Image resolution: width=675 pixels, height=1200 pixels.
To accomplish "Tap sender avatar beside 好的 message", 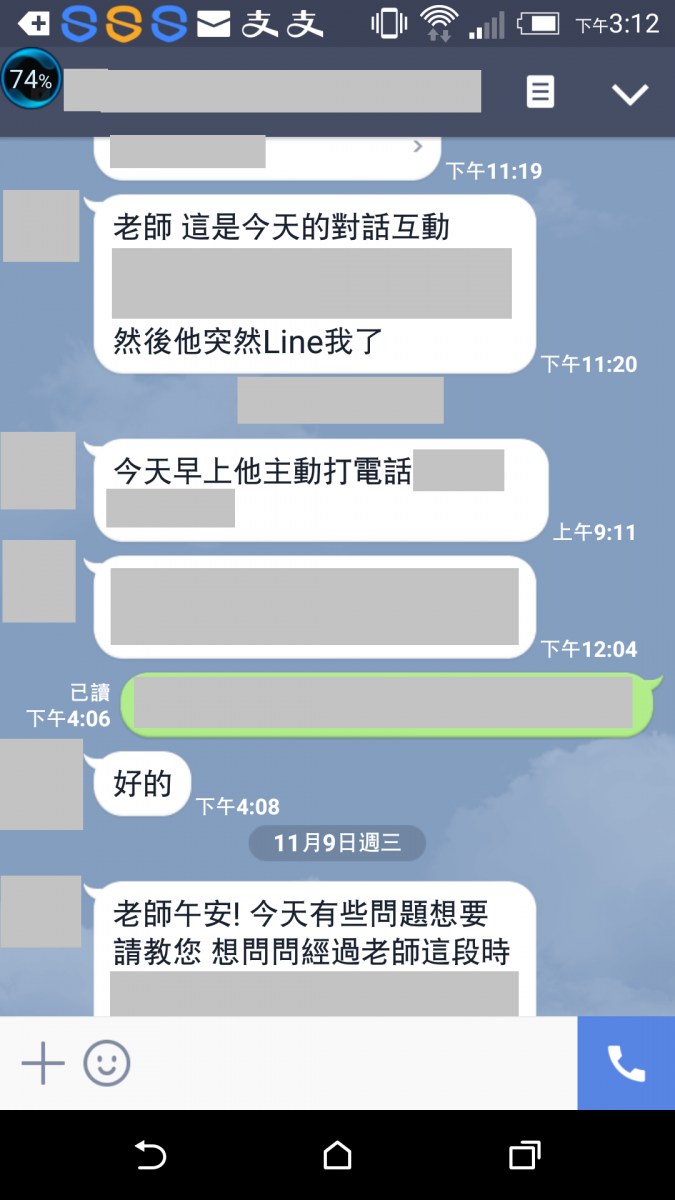I will pyautogui.click(x=41, y=784).
